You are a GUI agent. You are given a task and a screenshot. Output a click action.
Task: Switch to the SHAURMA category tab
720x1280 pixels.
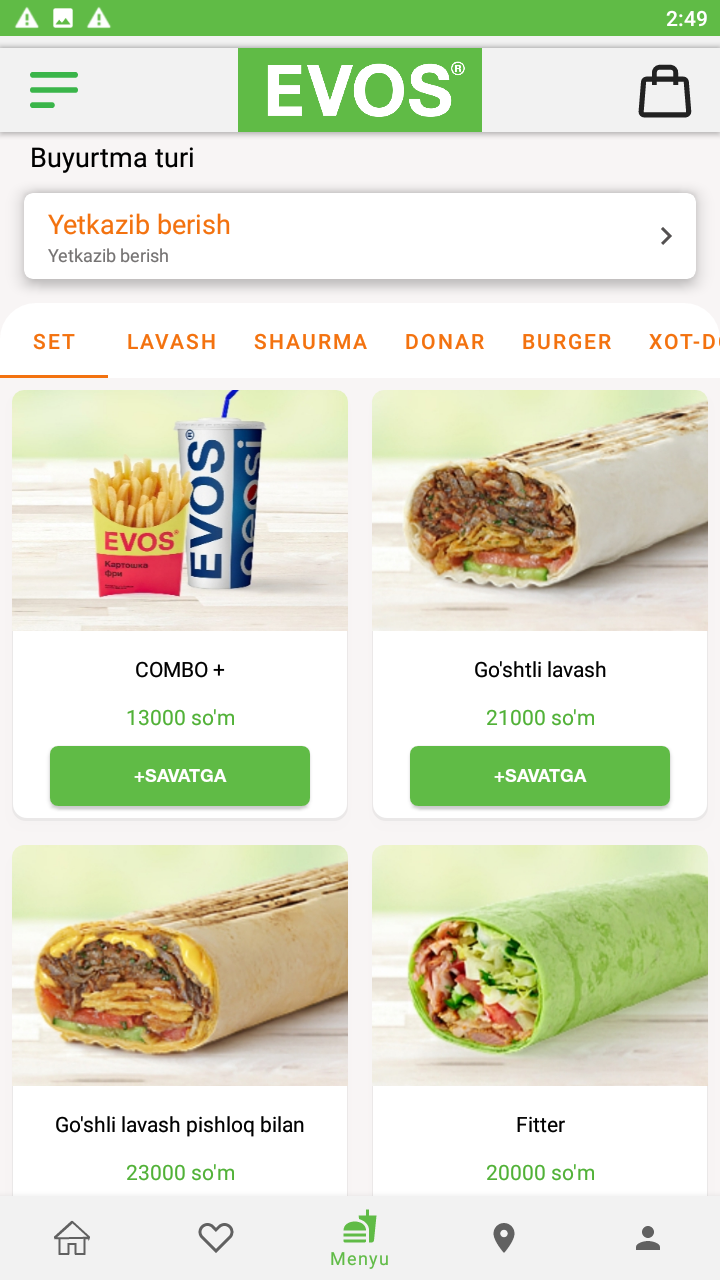tap(311, 342)
